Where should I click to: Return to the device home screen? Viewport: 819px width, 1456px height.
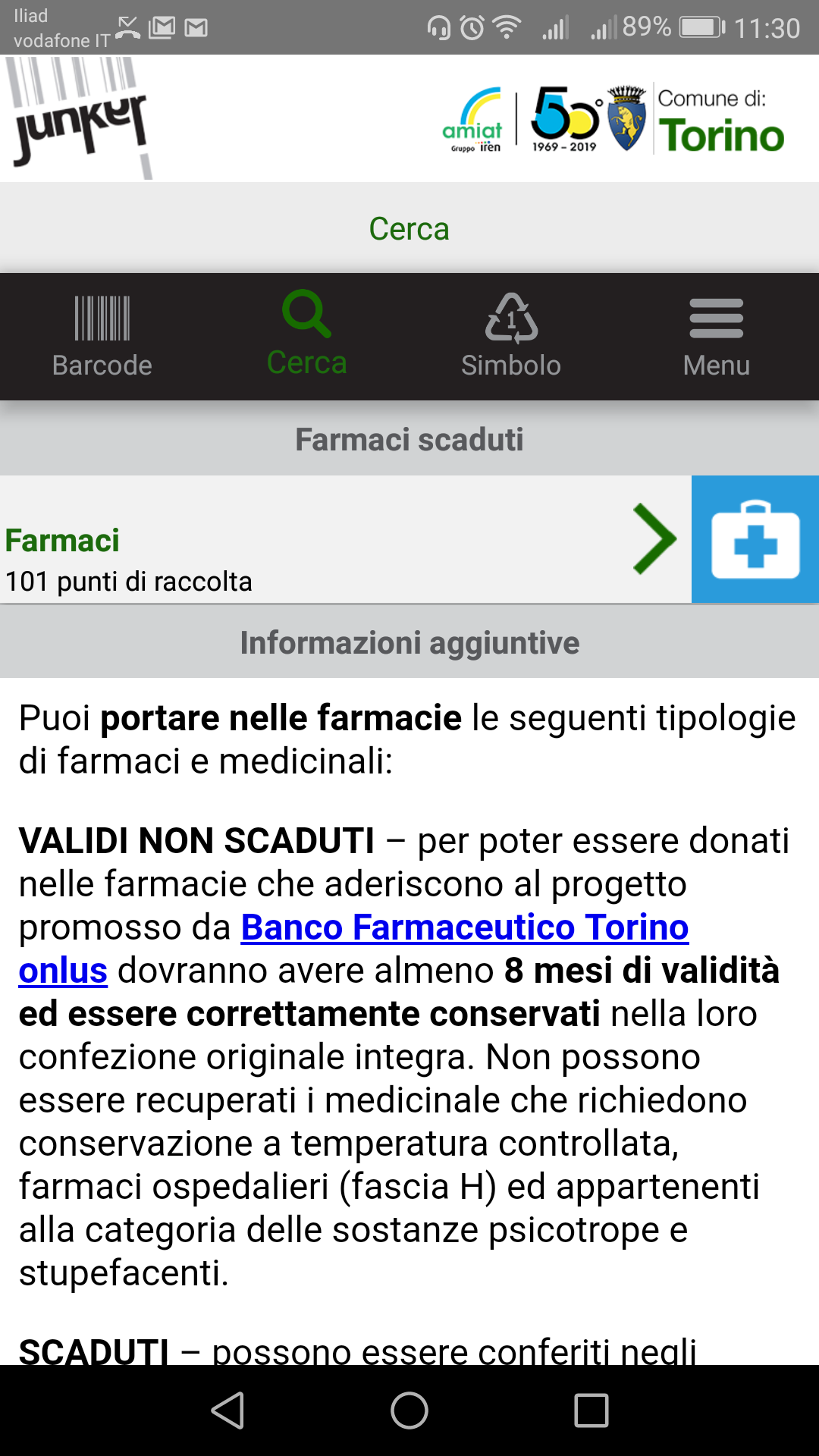point(409,1410)
